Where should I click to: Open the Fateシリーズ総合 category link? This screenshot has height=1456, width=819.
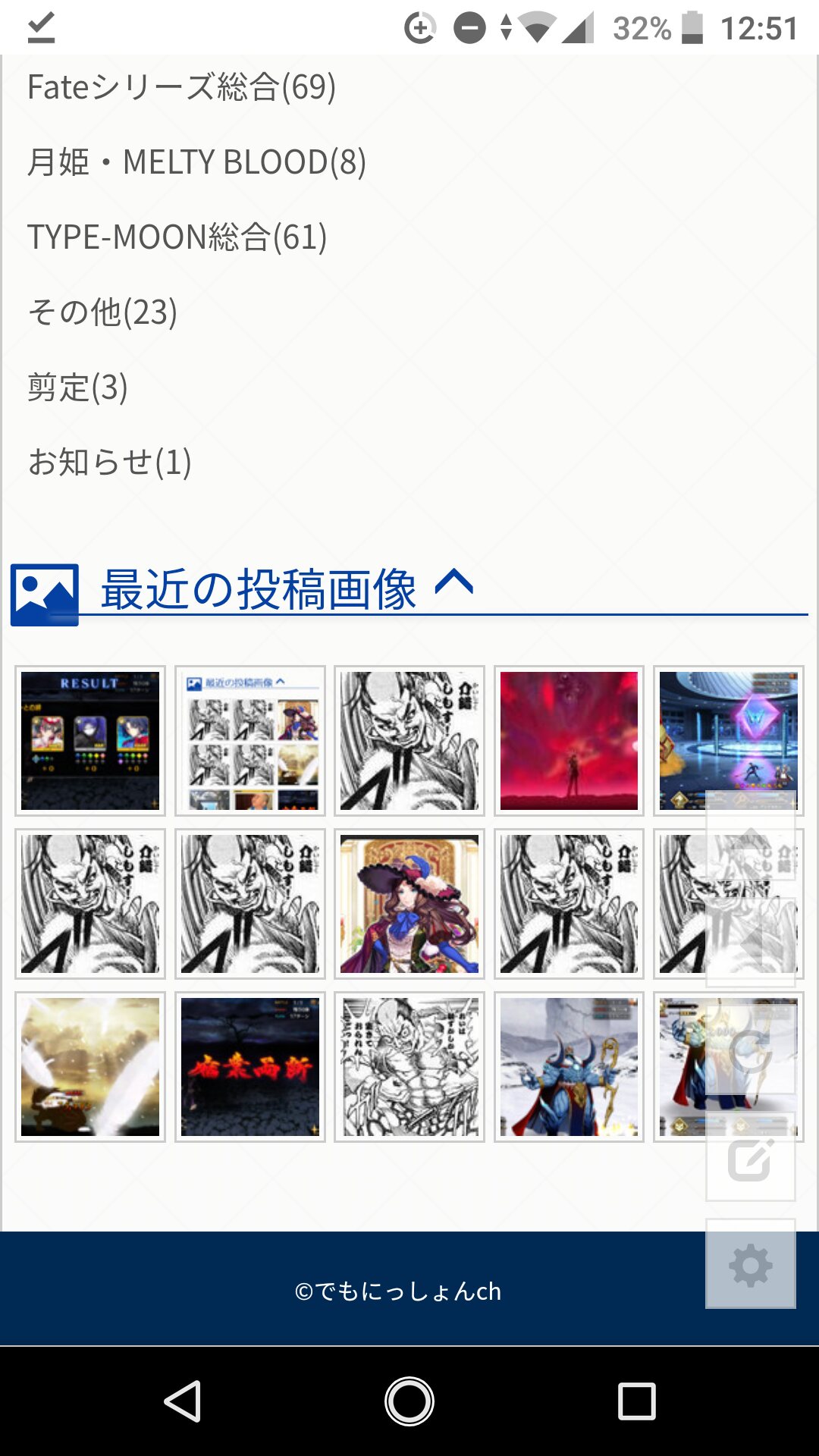(x=181, y=87)
